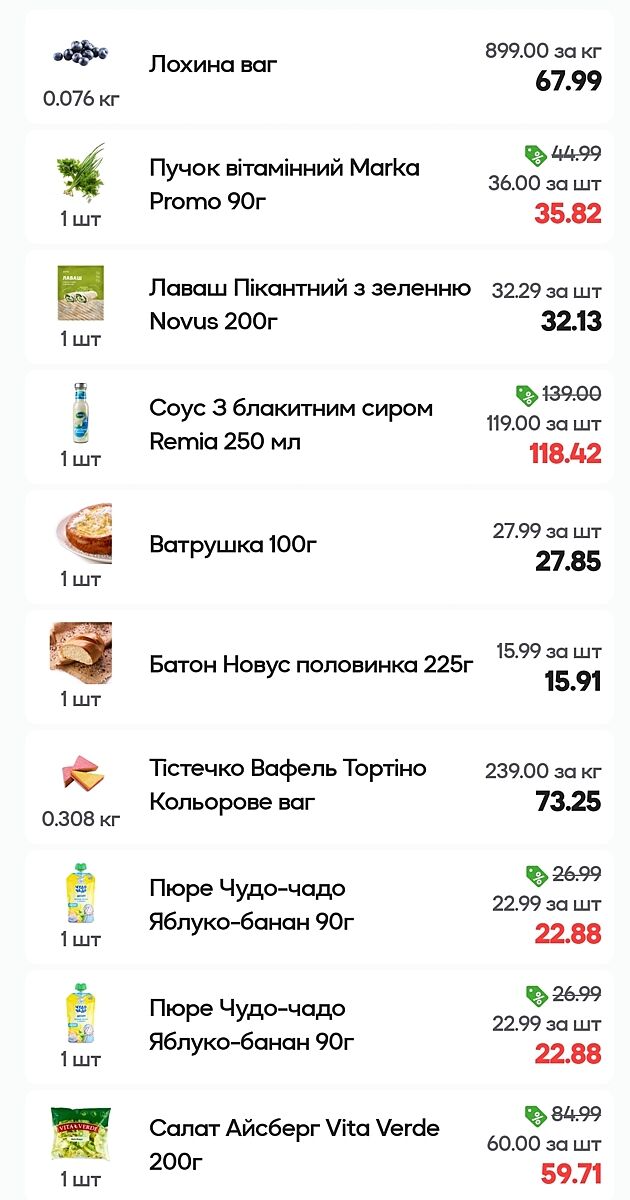Image resolution: width=630 pixels, height=1200 pixels.
Task: Open the Лохина ваг item
Action: coord(214,65)
